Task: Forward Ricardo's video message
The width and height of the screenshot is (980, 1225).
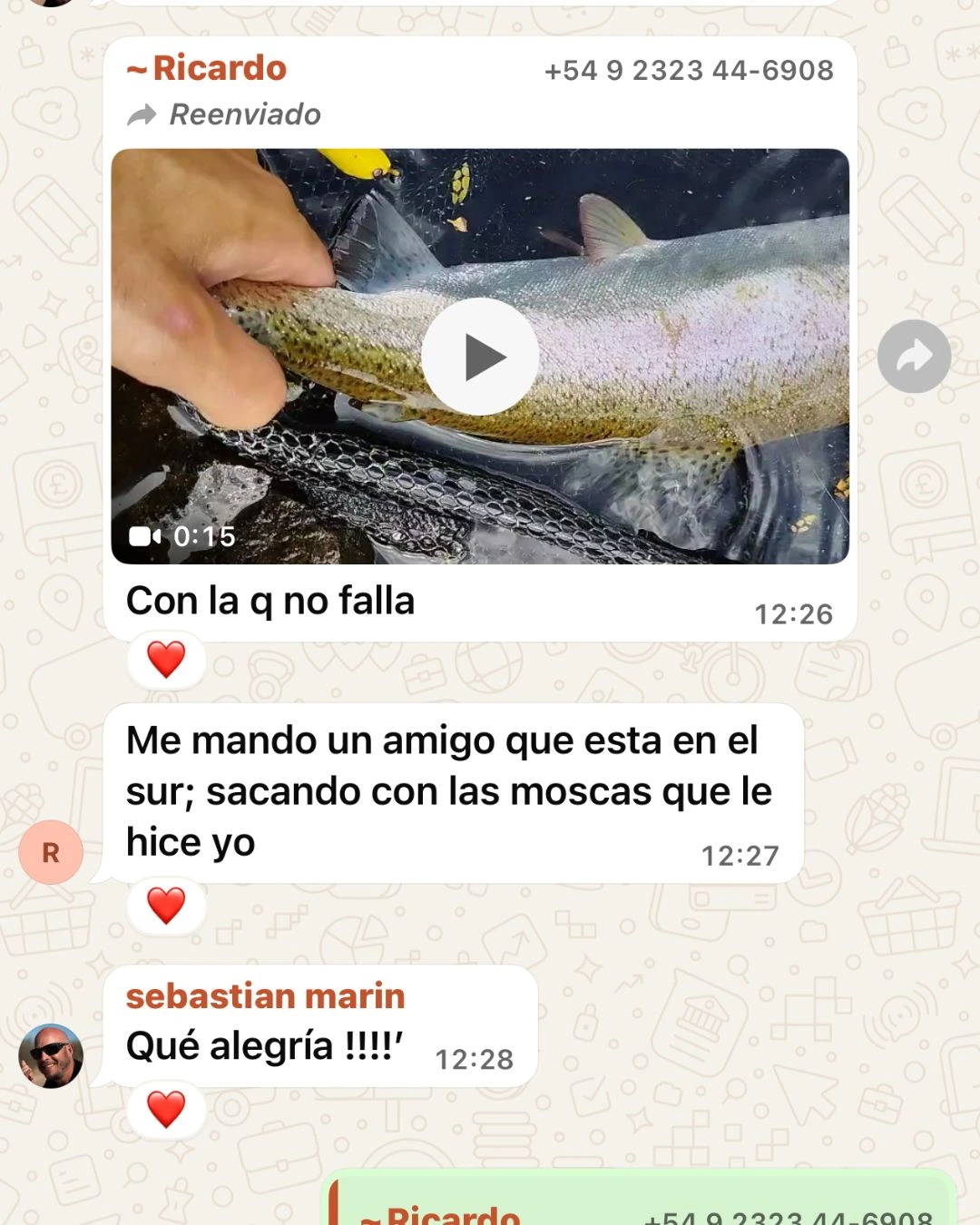Action: tap(914, 357)
